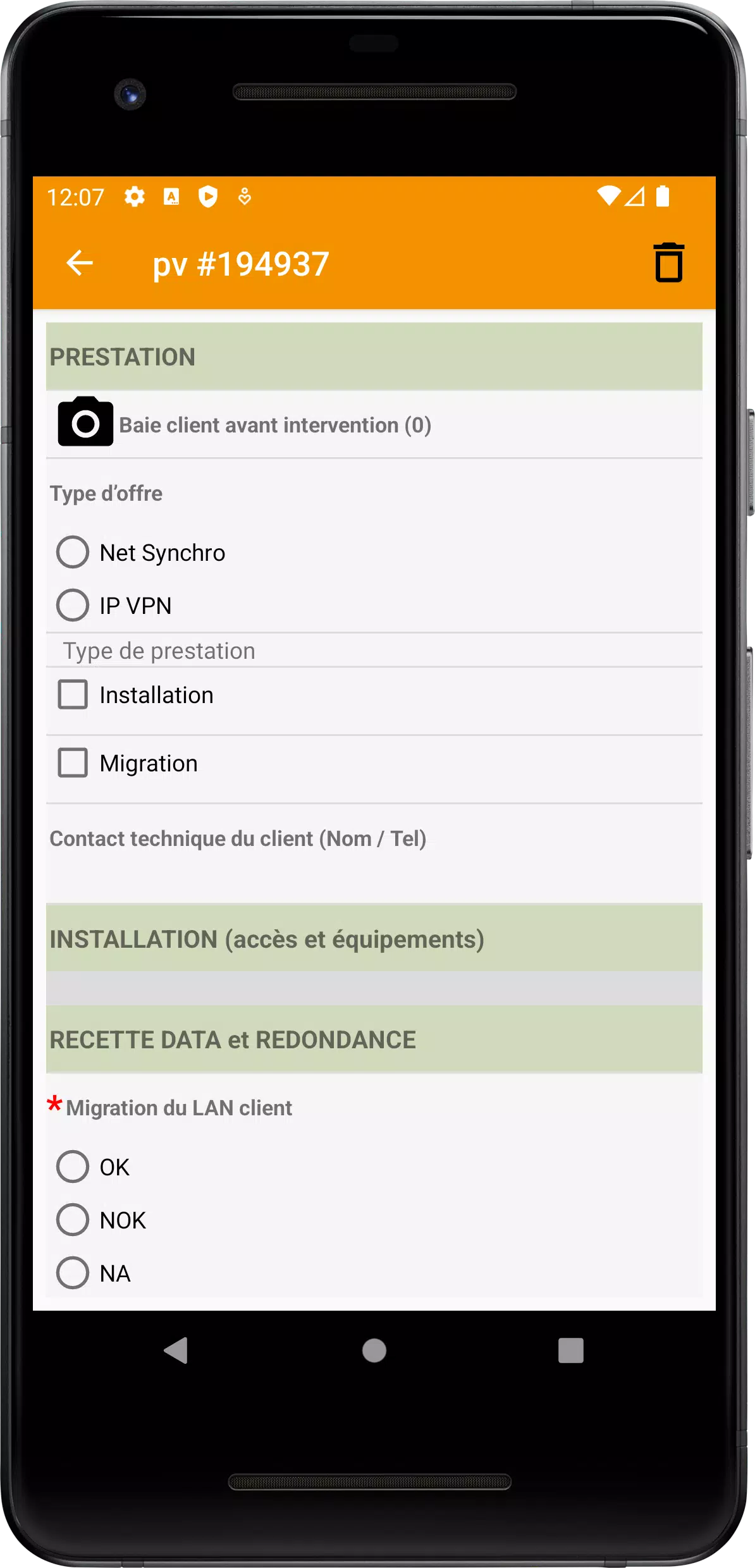Open recent apps from navigation bar
The height and width of the screenshot is (1568, 755).
[x=570, y=1351]
